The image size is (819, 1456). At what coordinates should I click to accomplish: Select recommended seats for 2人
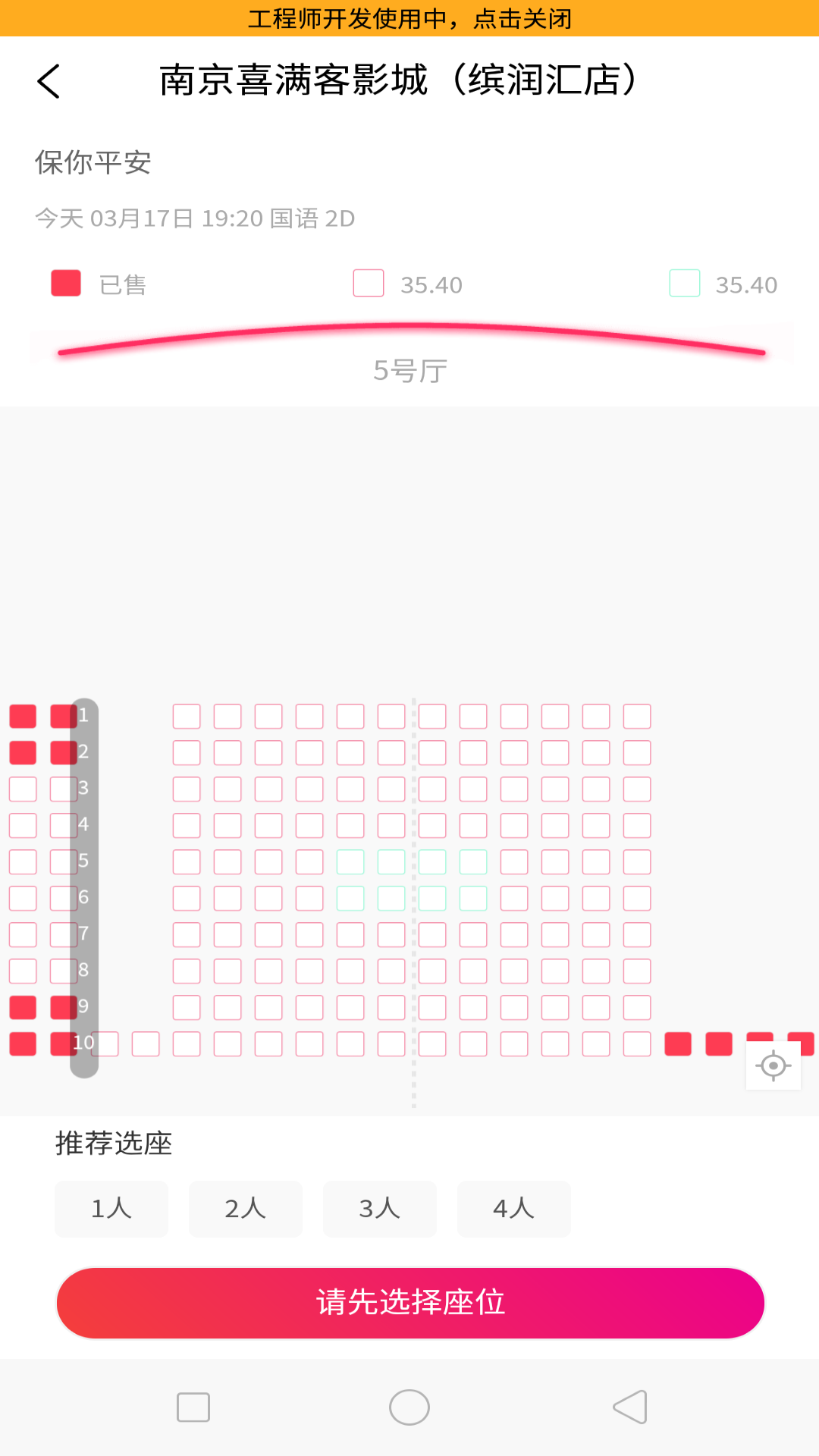click(x=246, y=1209)
